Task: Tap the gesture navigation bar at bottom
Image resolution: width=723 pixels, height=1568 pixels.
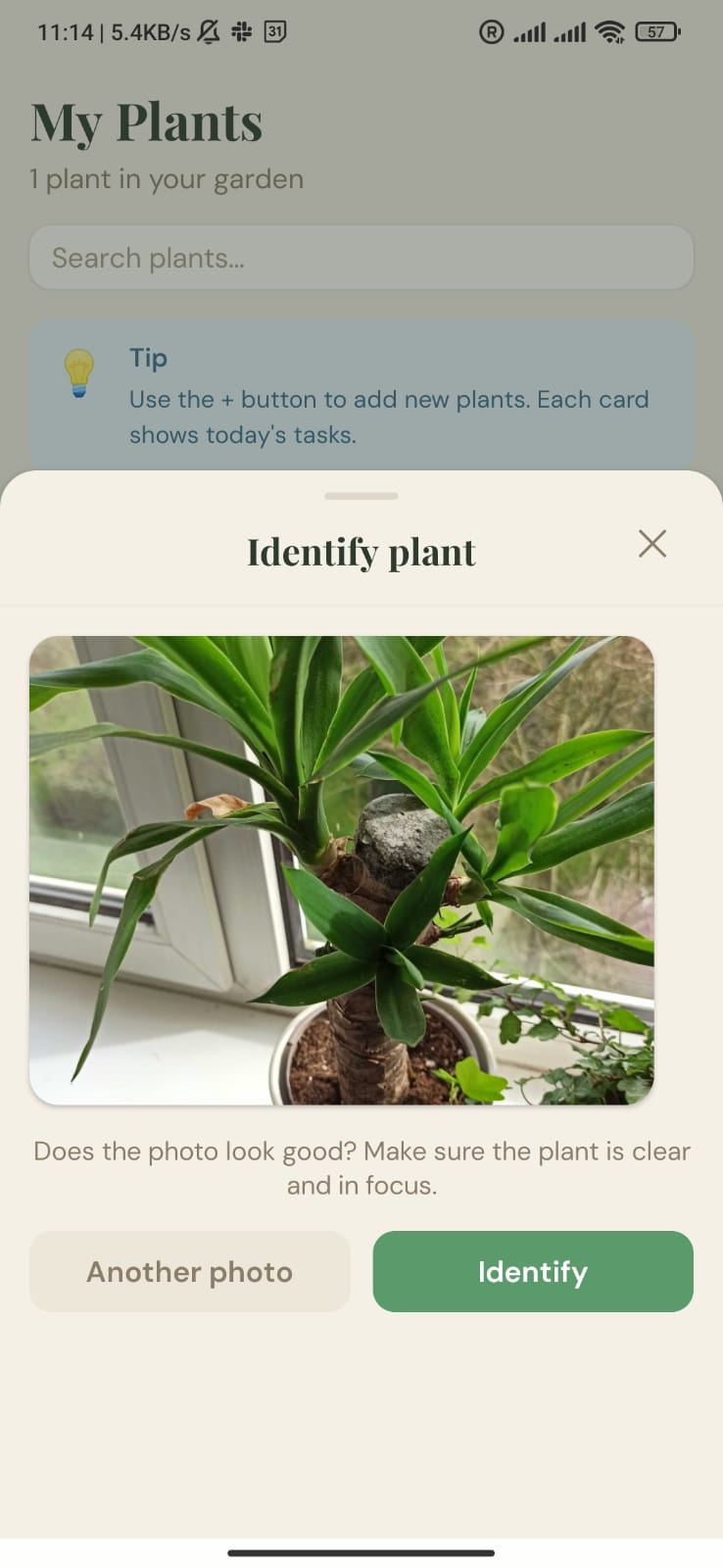Action: [x=361, y=1552]
